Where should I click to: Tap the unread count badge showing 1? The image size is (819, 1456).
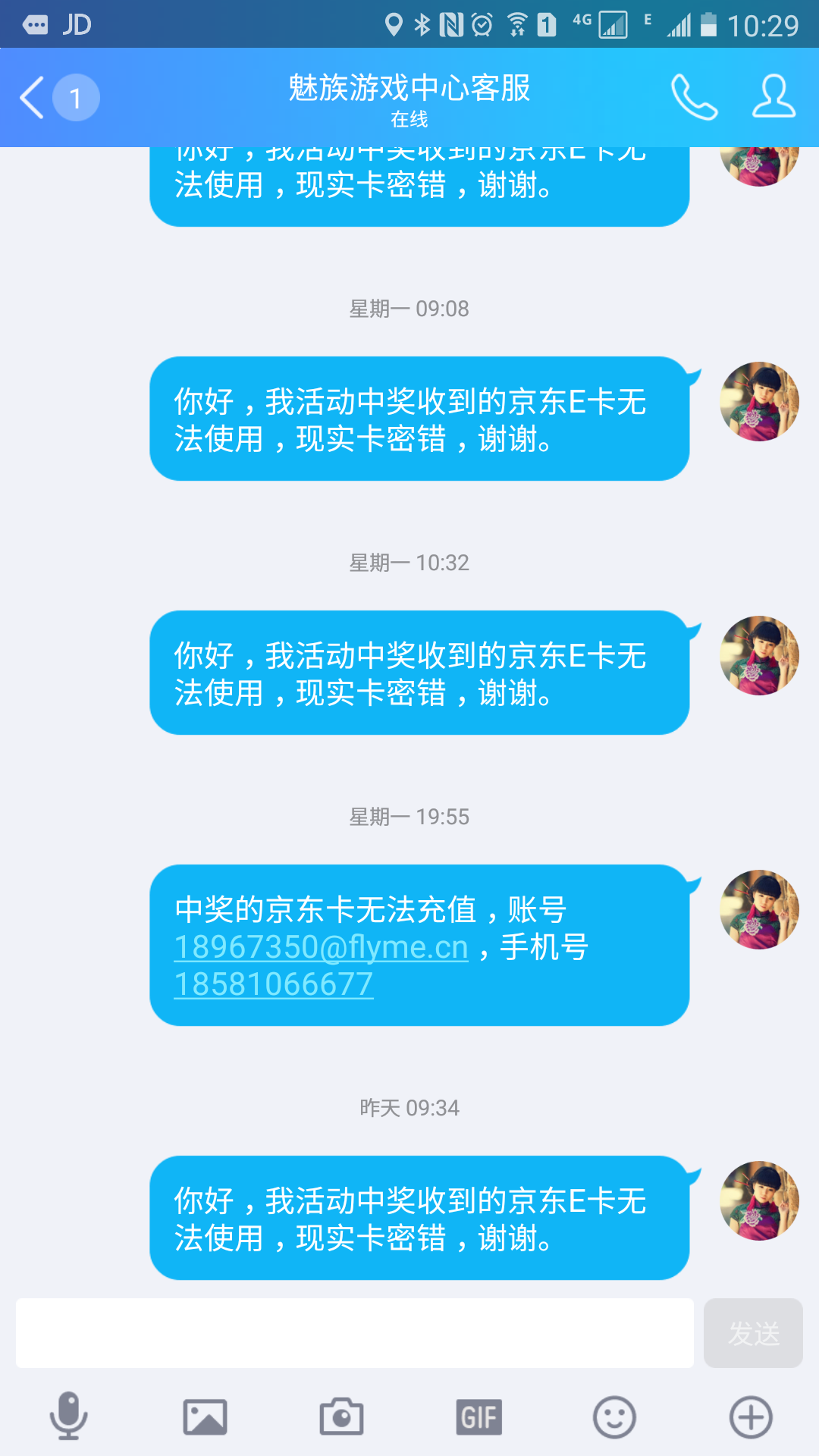coord(74,96)
